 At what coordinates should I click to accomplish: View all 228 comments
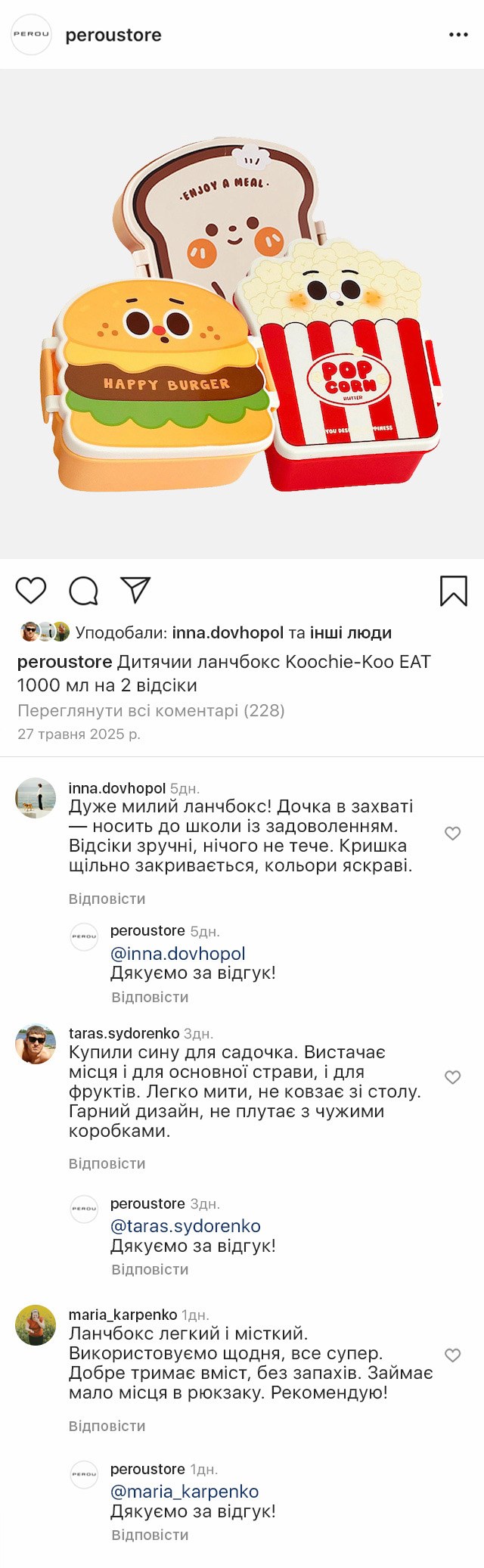150,710
